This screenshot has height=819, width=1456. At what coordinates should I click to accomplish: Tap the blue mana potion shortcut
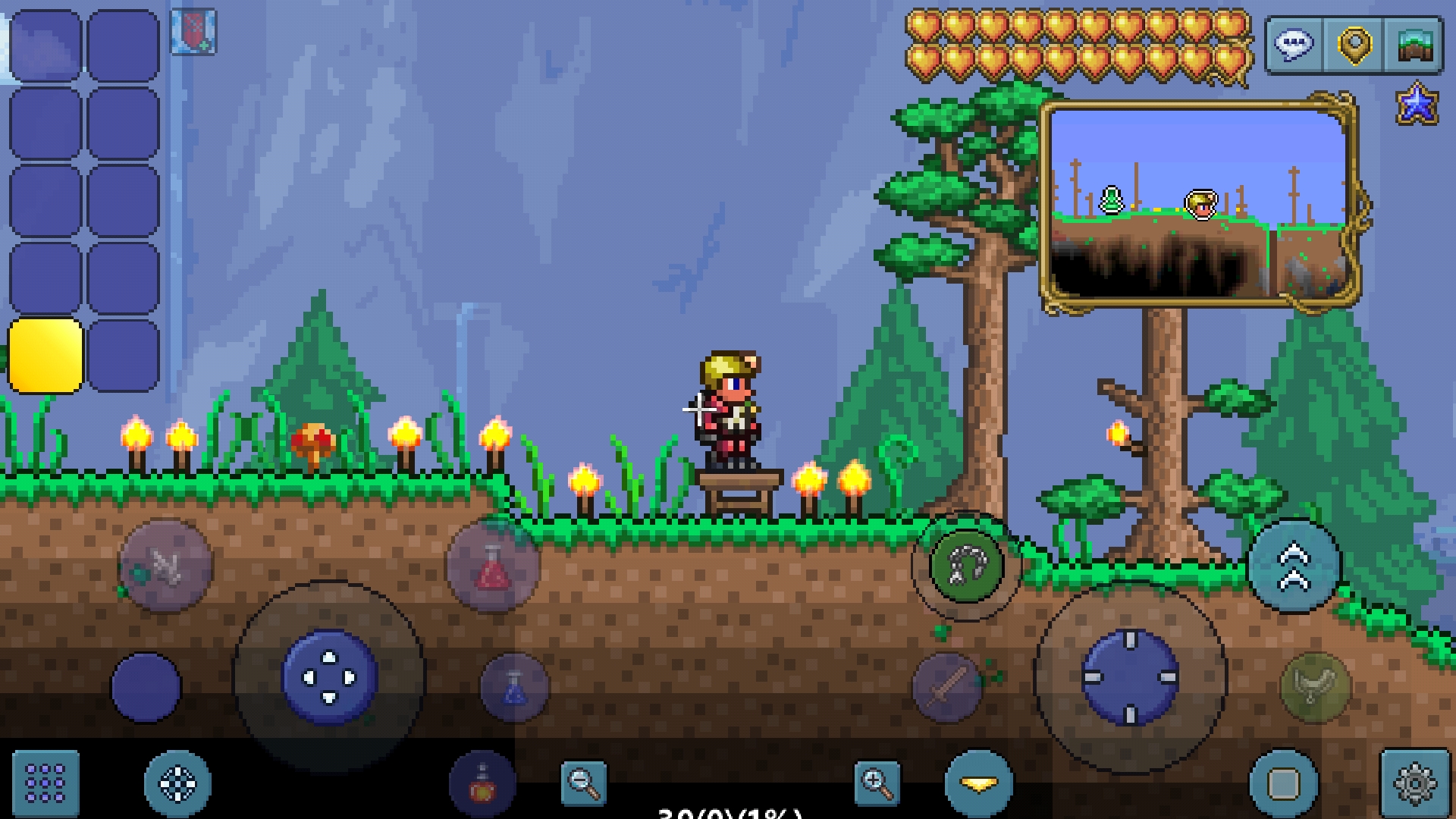coord(514,687)
